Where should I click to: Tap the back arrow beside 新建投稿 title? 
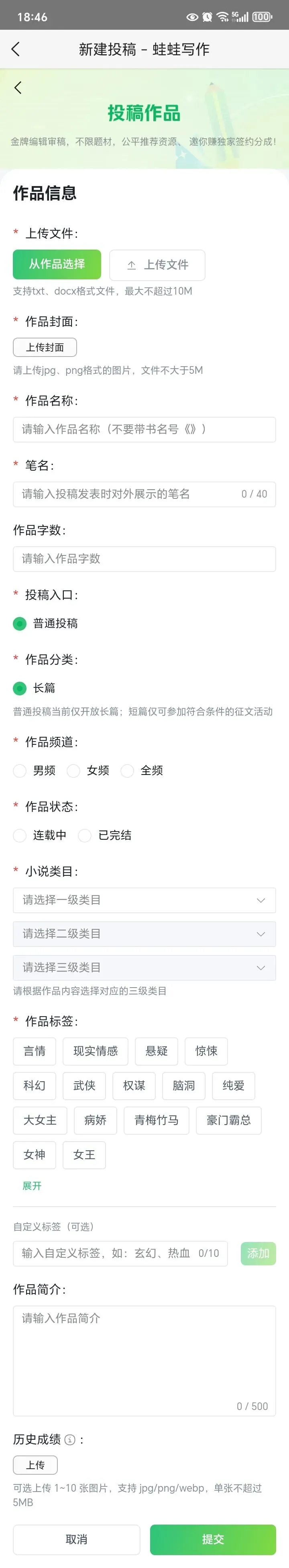coord(16,49)
